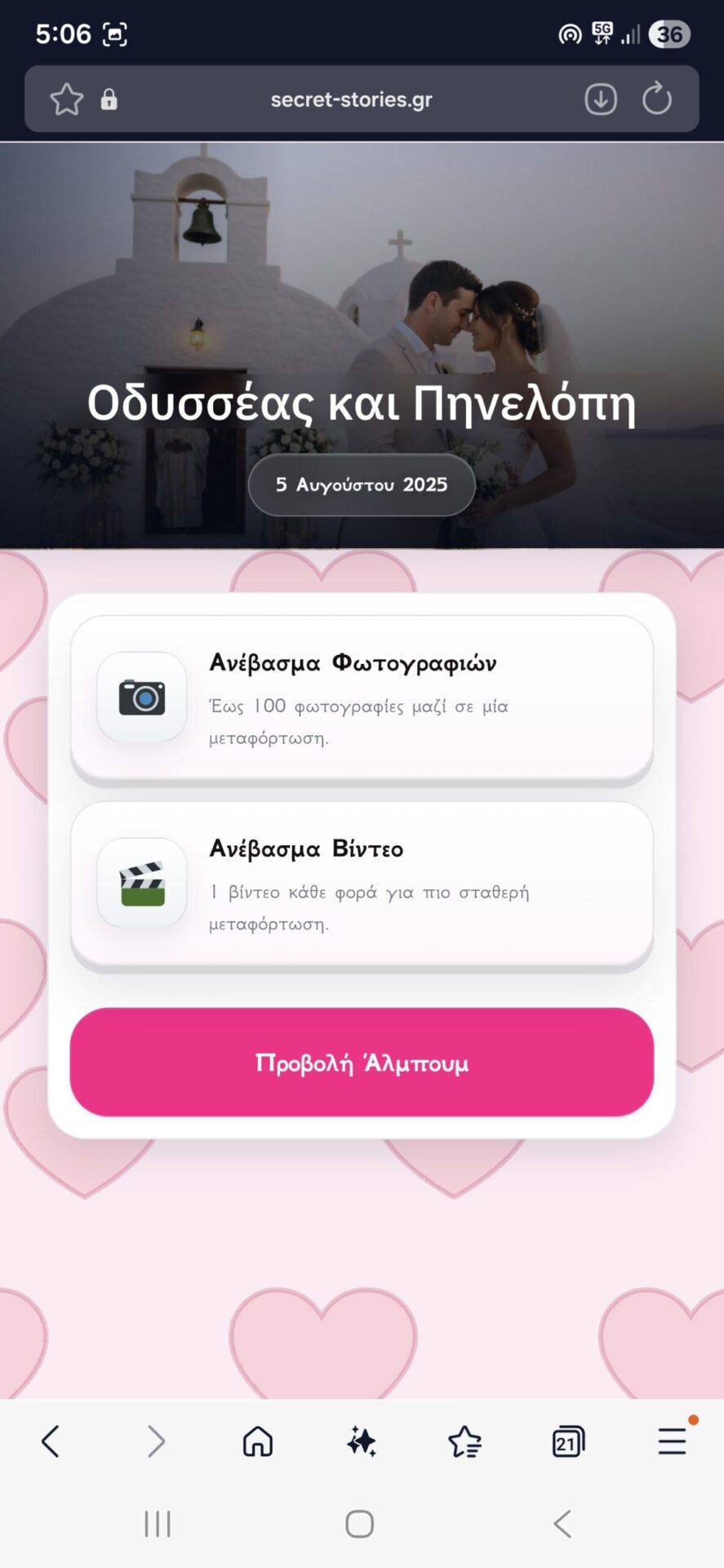Screen dimensions: 724x1568
Task: Tap the secret-stories.gr address bar
Action: pos(352,100)
